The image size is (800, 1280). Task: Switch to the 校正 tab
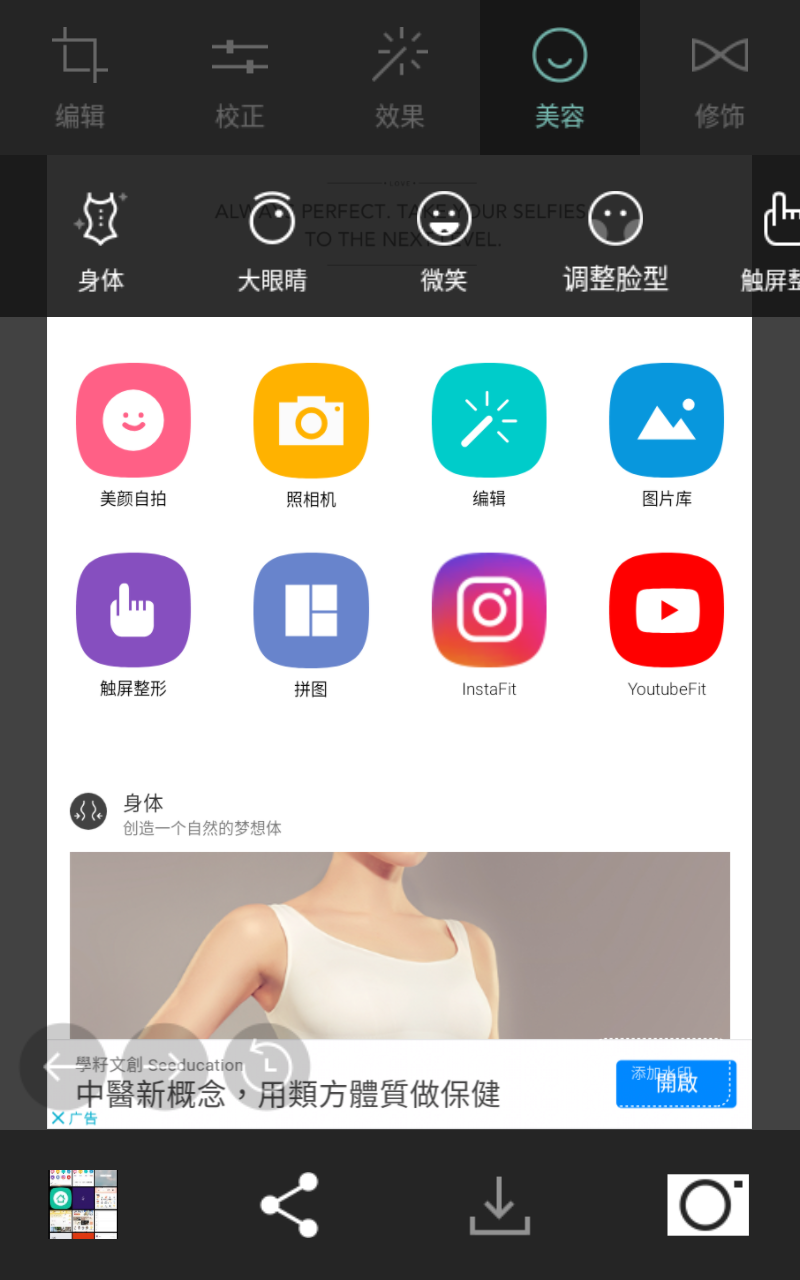tap(240, 78)
